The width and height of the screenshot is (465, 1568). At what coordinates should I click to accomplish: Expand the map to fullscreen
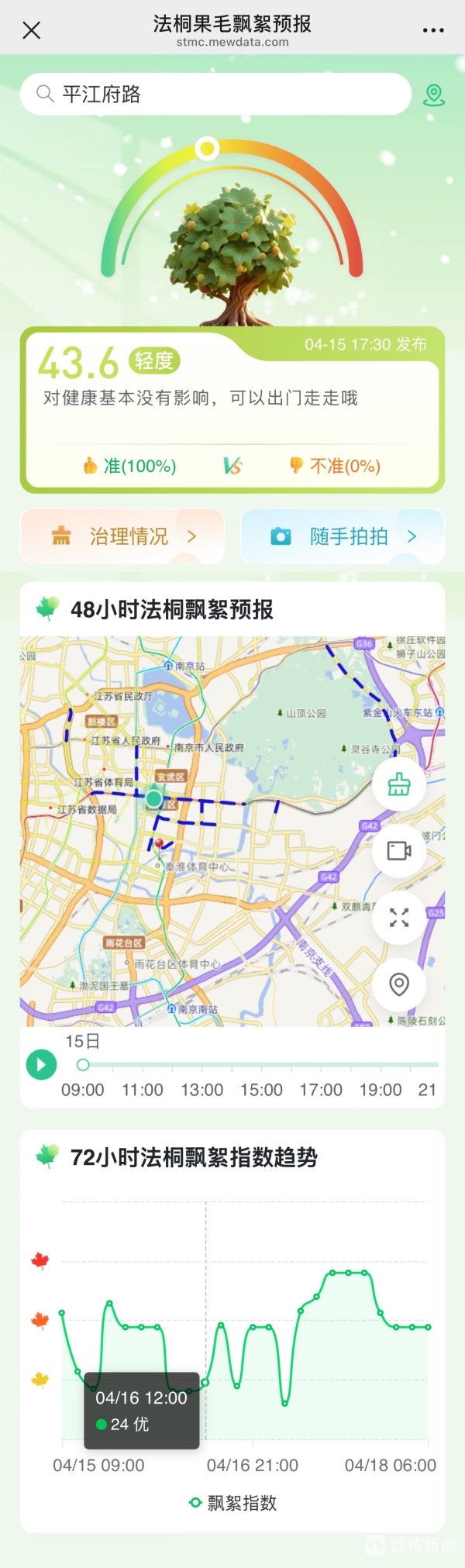(399, 918)
